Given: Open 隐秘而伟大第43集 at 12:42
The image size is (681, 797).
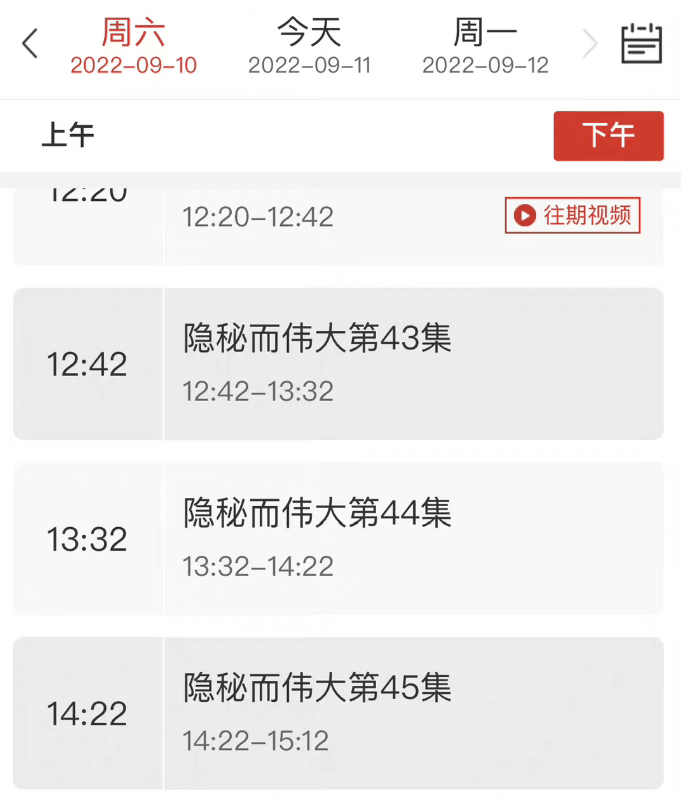Looking at the screenshot, I should point(338,364).
